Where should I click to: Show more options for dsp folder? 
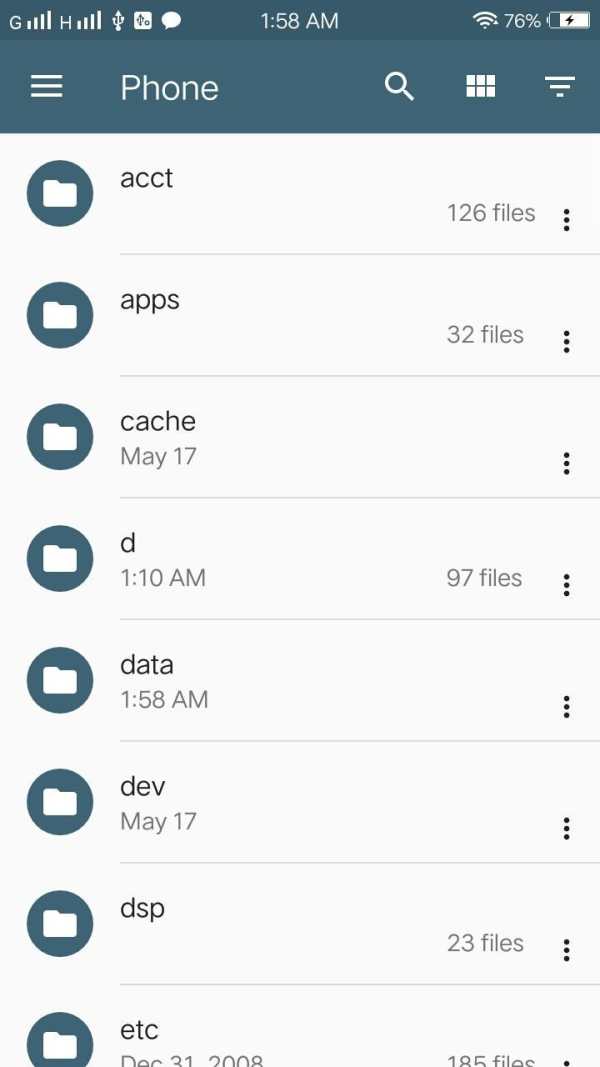click(566, 950)
